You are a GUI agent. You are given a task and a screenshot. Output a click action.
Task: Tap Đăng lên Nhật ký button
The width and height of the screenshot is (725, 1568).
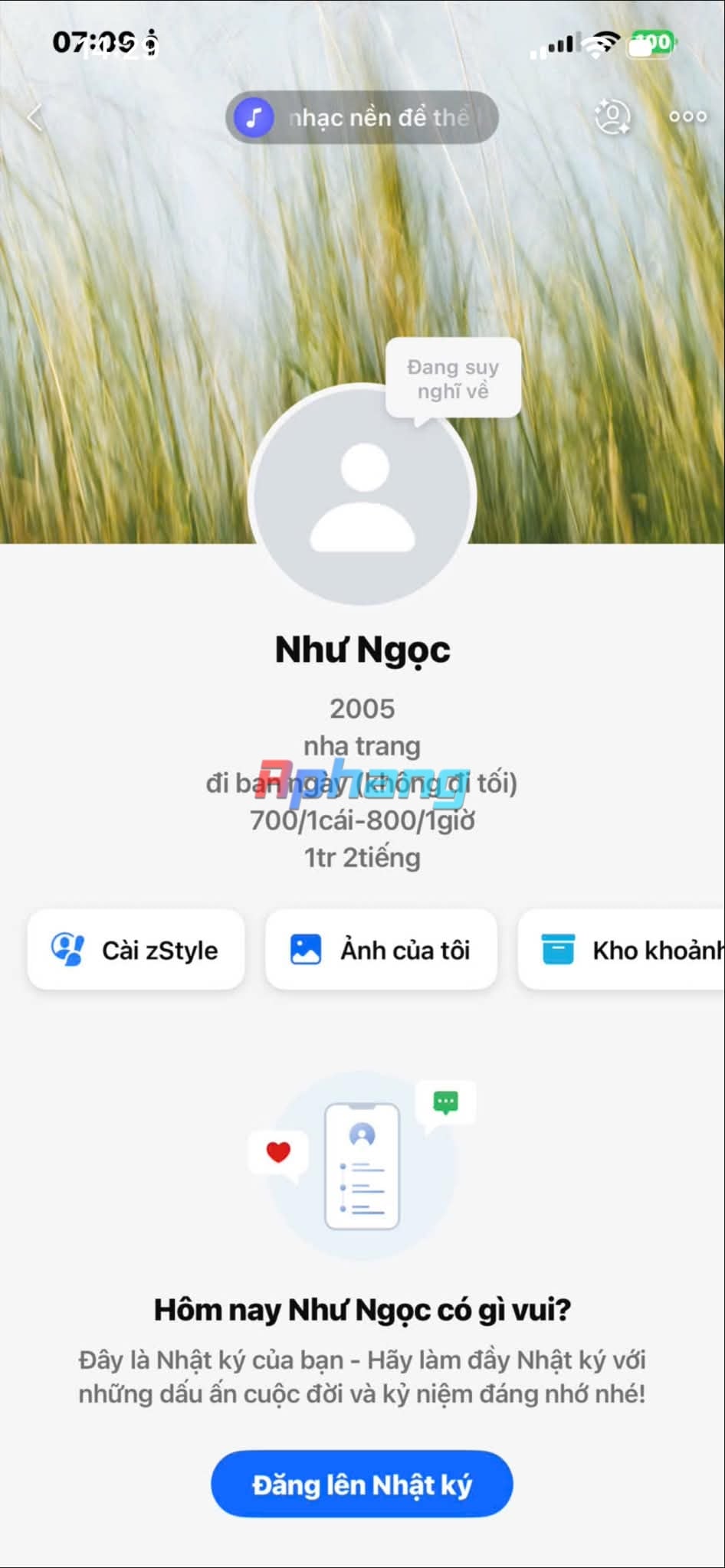[x=362, y=1485]
